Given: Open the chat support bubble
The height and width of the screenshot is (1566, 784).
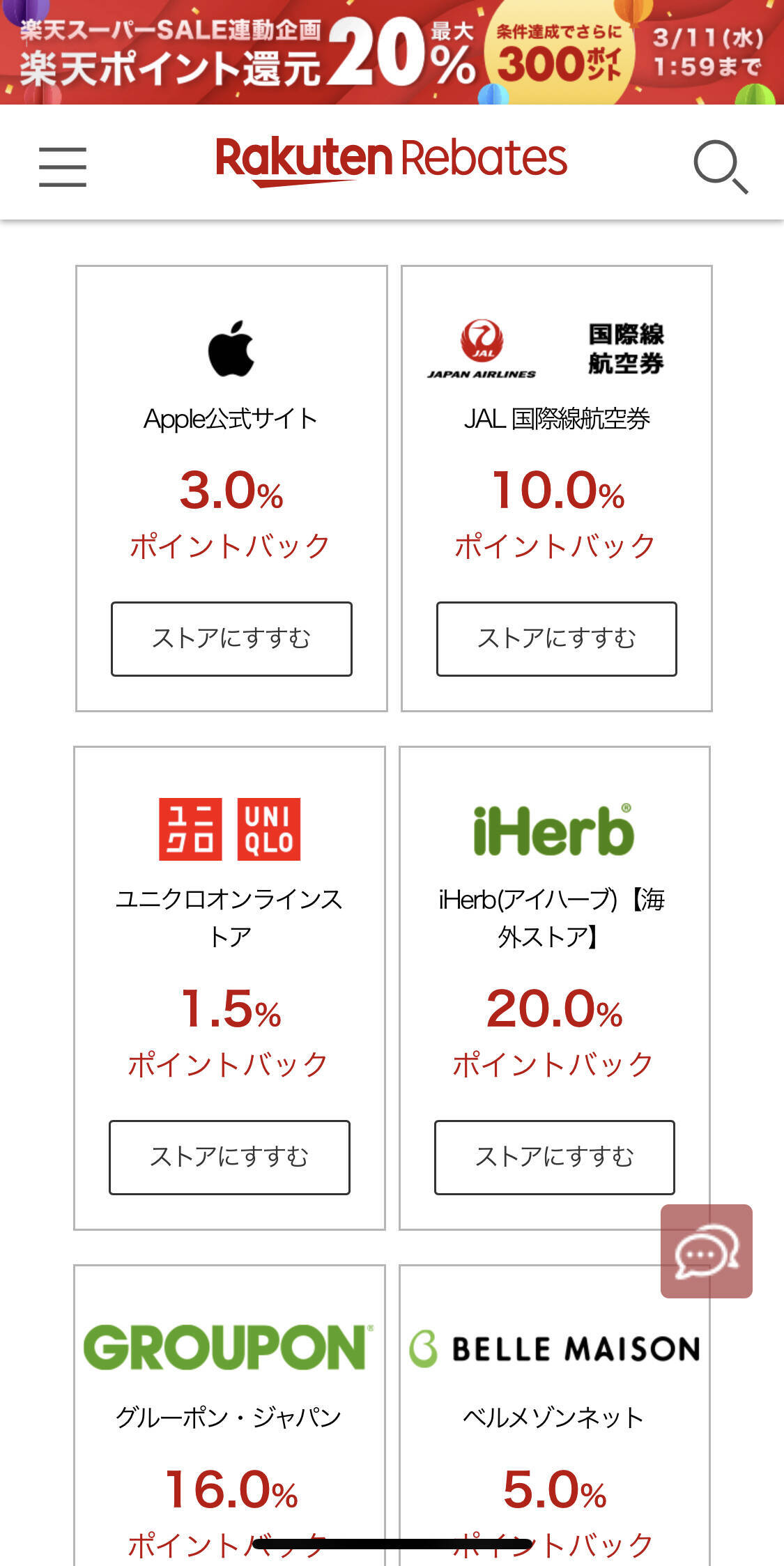Looking at the screenshot, I should [706, 1251].
